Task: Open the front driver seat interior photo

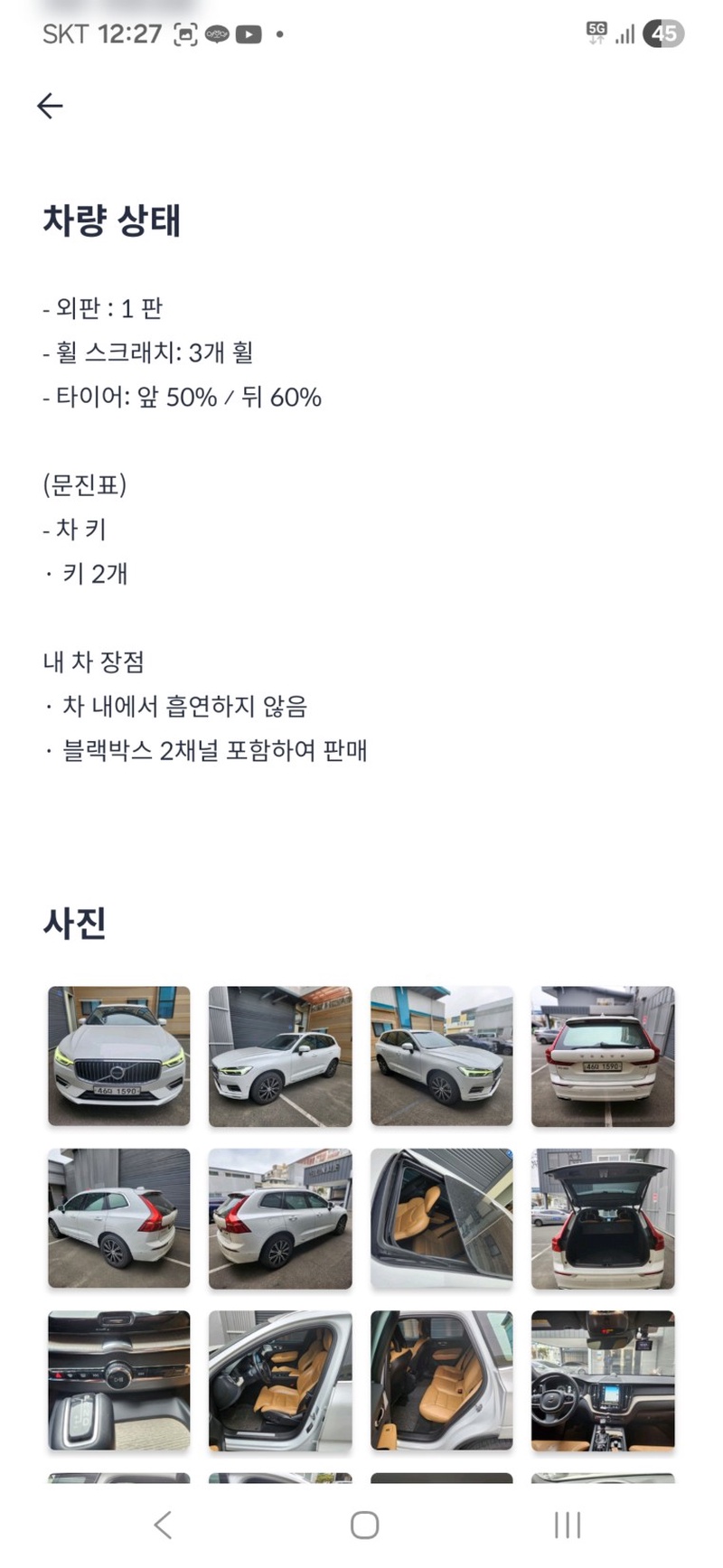Action: click(280, 1380)
